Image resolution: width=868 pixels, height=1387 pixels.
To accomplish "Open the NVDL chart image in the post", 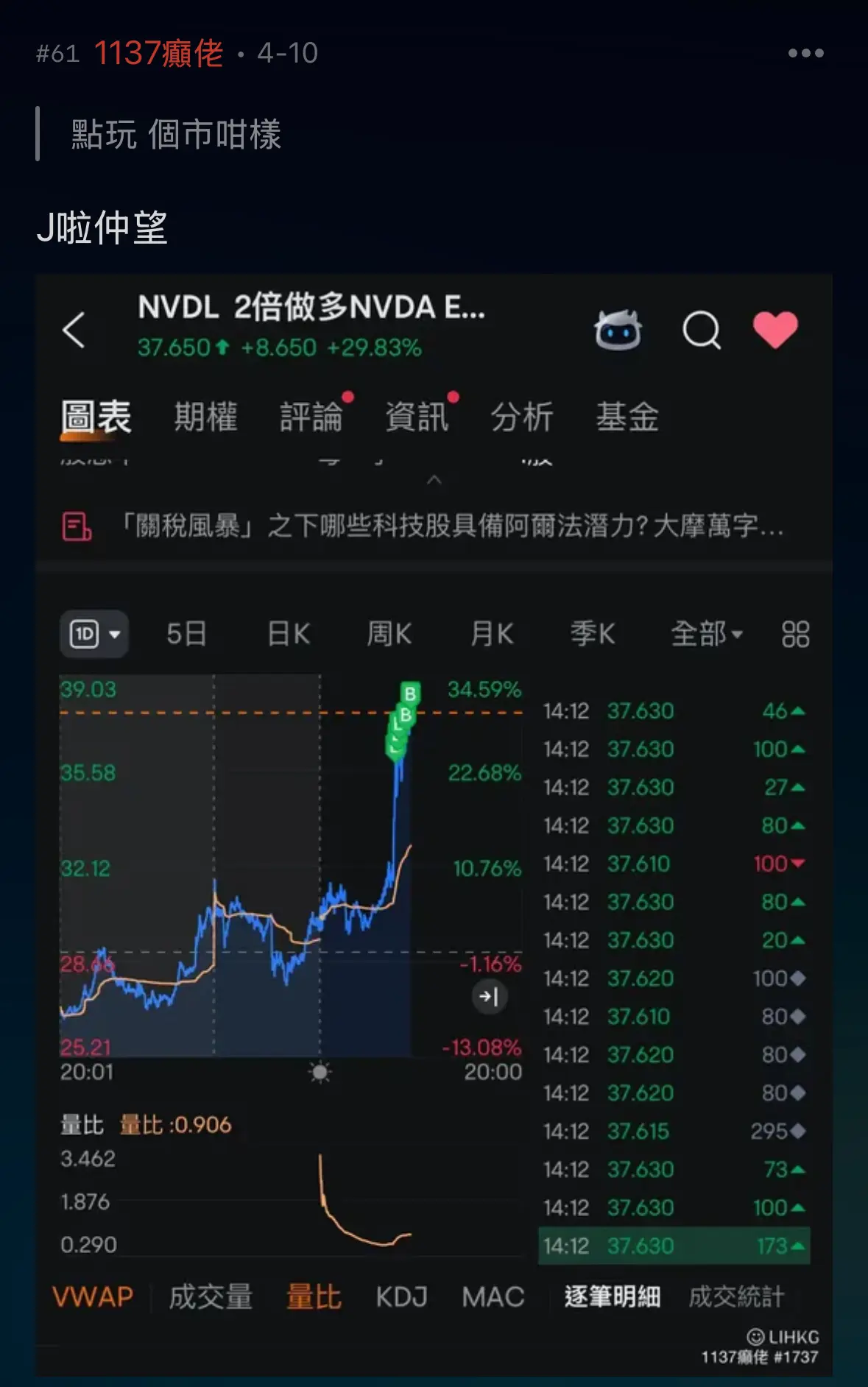I will point(434,825).
